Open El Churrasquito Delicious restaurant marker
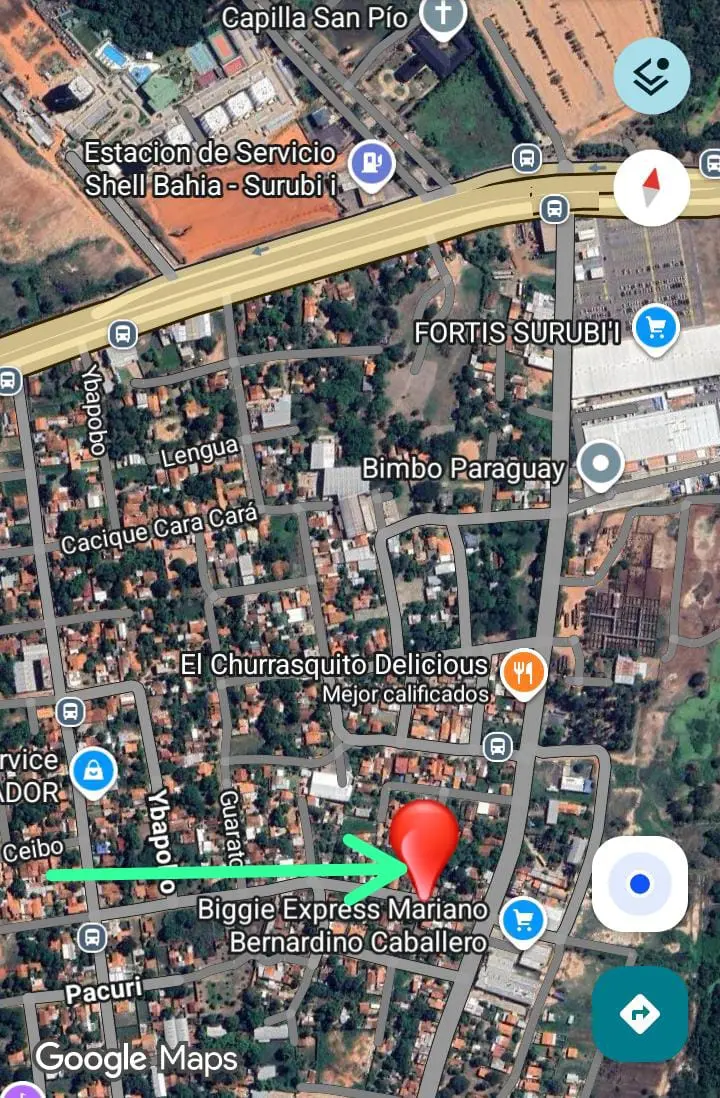Screen dimensions: 720x1098 523,671
